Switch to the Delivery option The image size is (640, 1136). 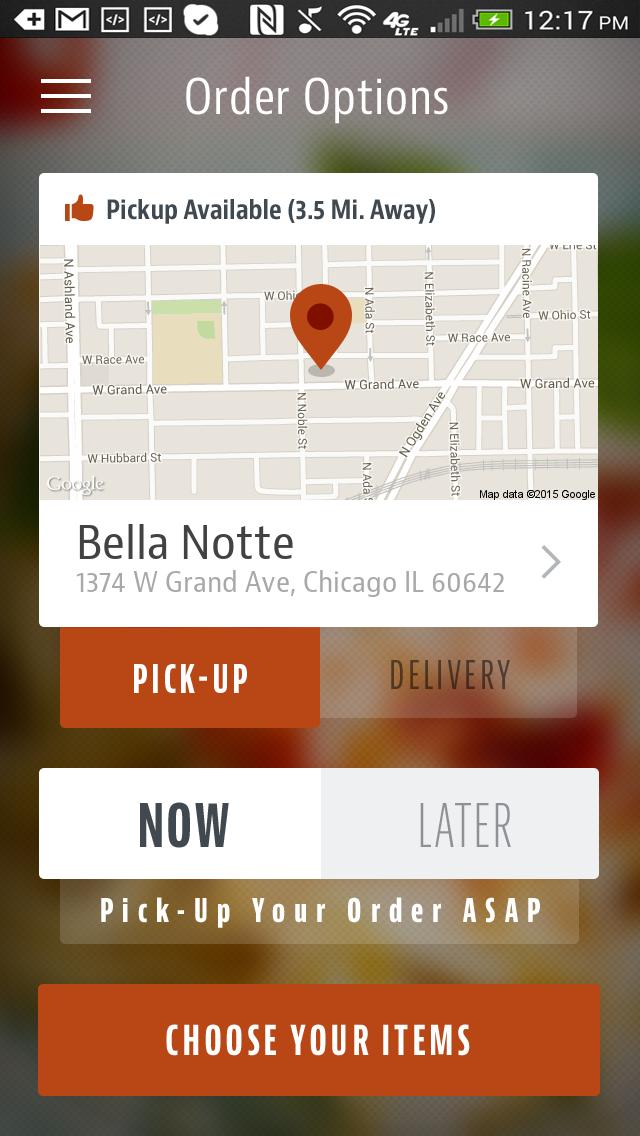click(x=449, y=675)
